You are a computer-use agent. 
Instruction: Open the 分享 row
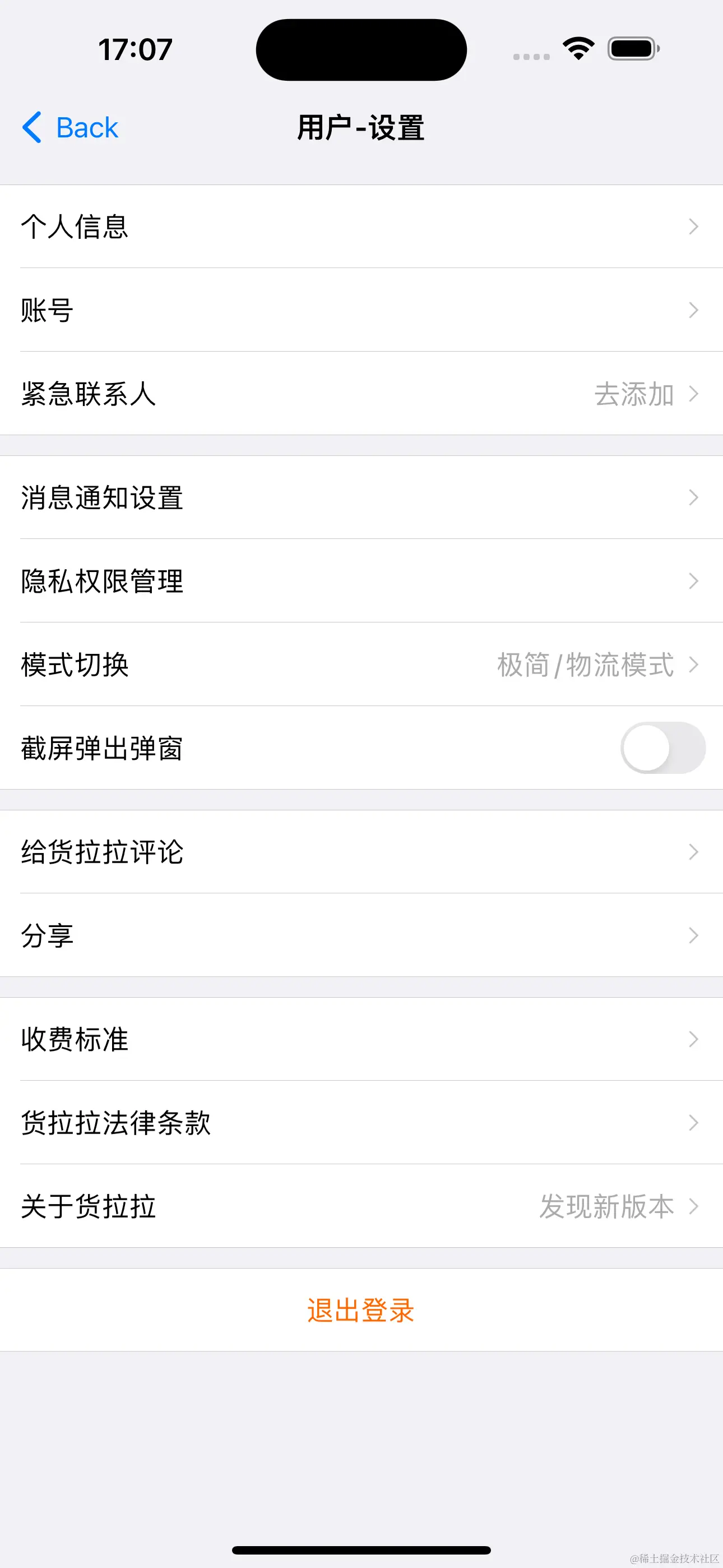coord(361,935)
